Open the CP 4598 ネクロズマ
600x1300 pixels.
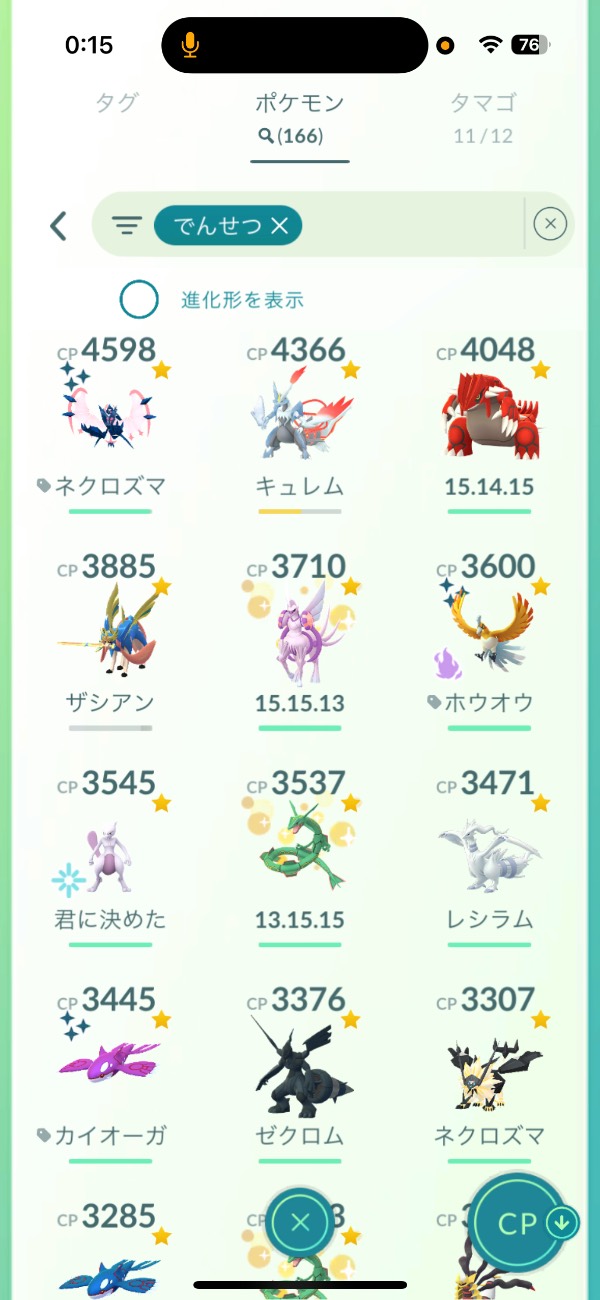pyautogui.click(x=110, y=418)
